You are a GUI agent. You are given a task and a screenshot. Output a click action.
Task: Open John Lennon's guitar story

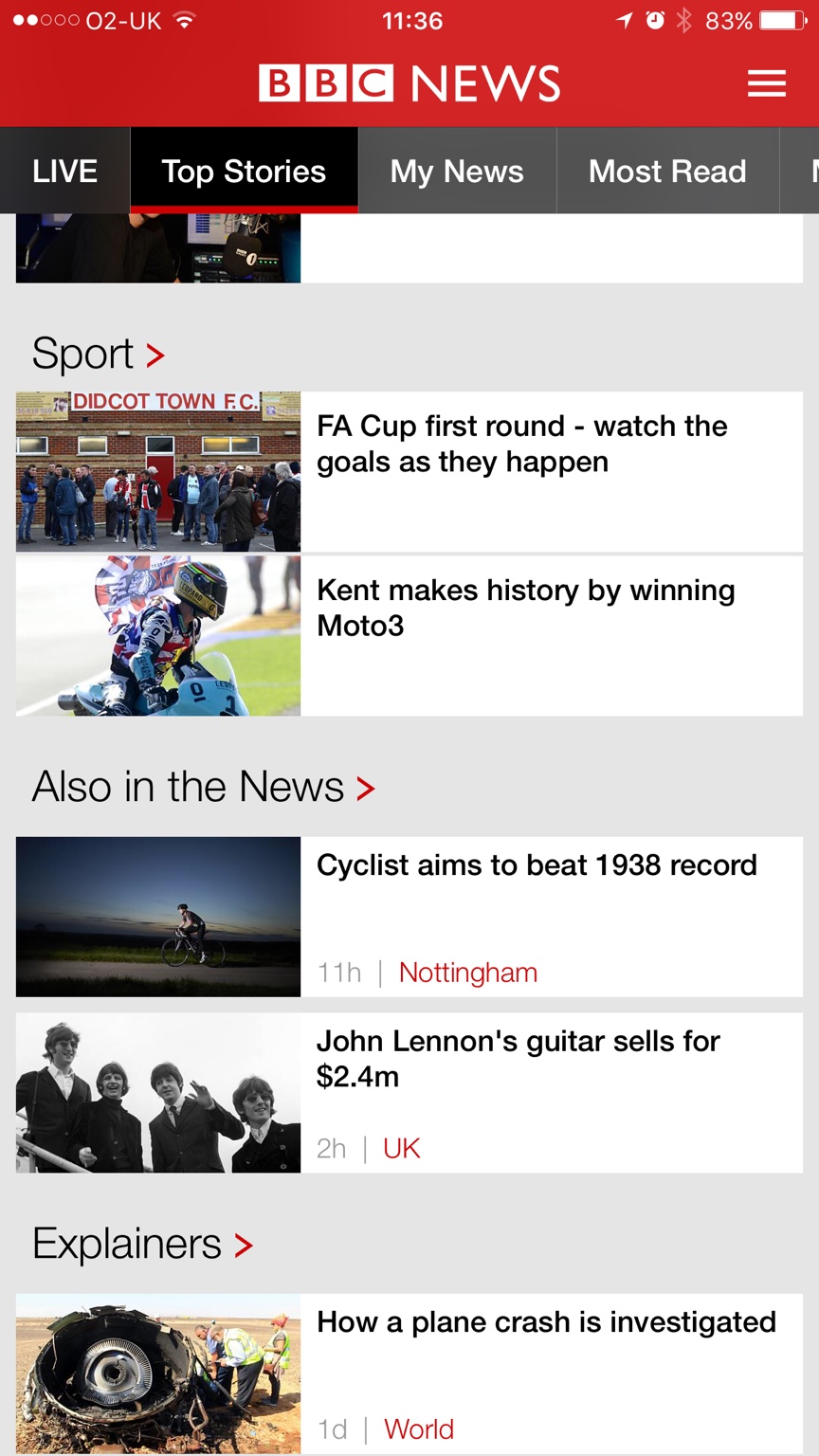coord(519,1059)
